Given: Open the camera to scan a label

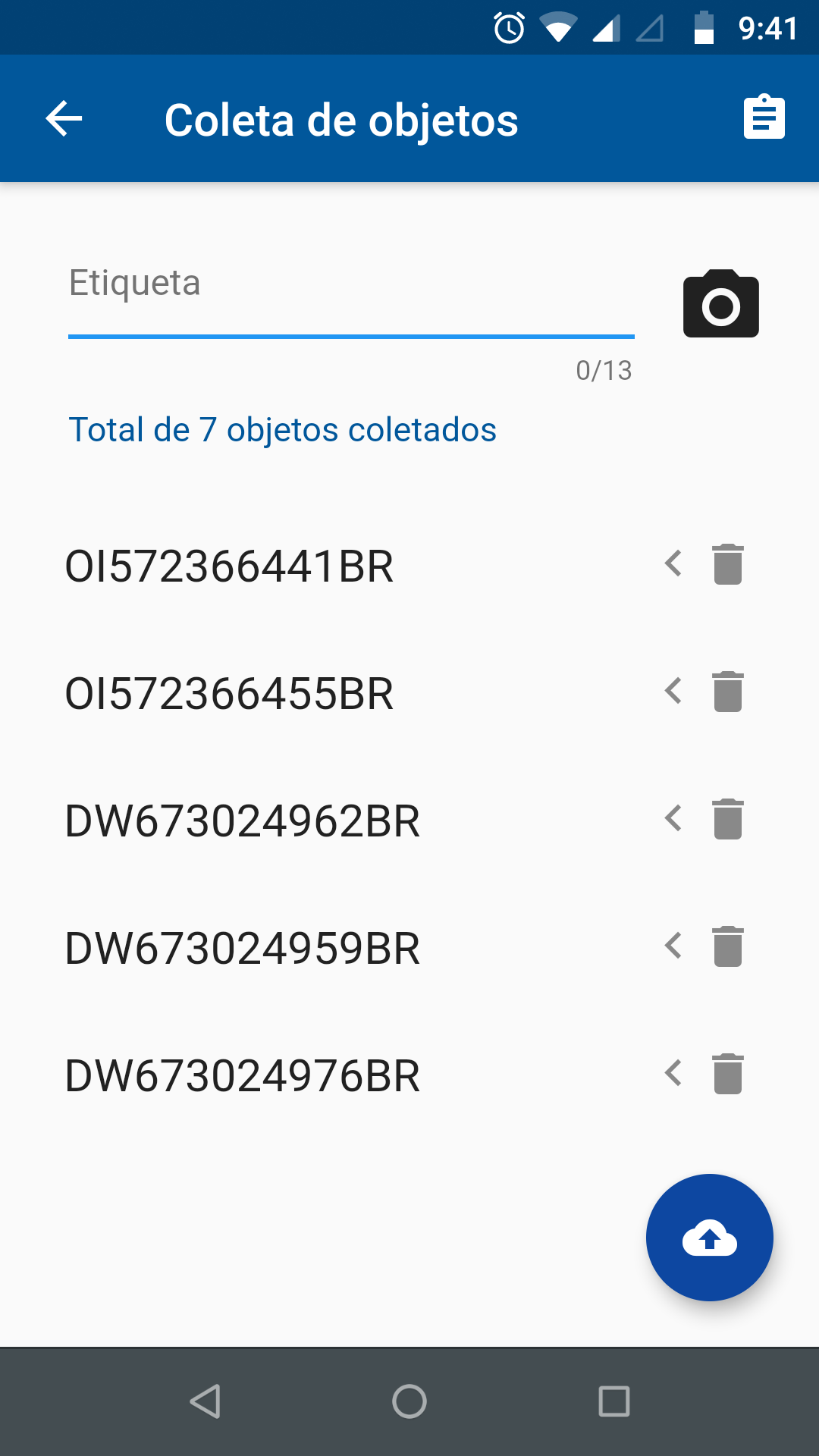Looking at the screenshot, I should [x=720, y=303].
